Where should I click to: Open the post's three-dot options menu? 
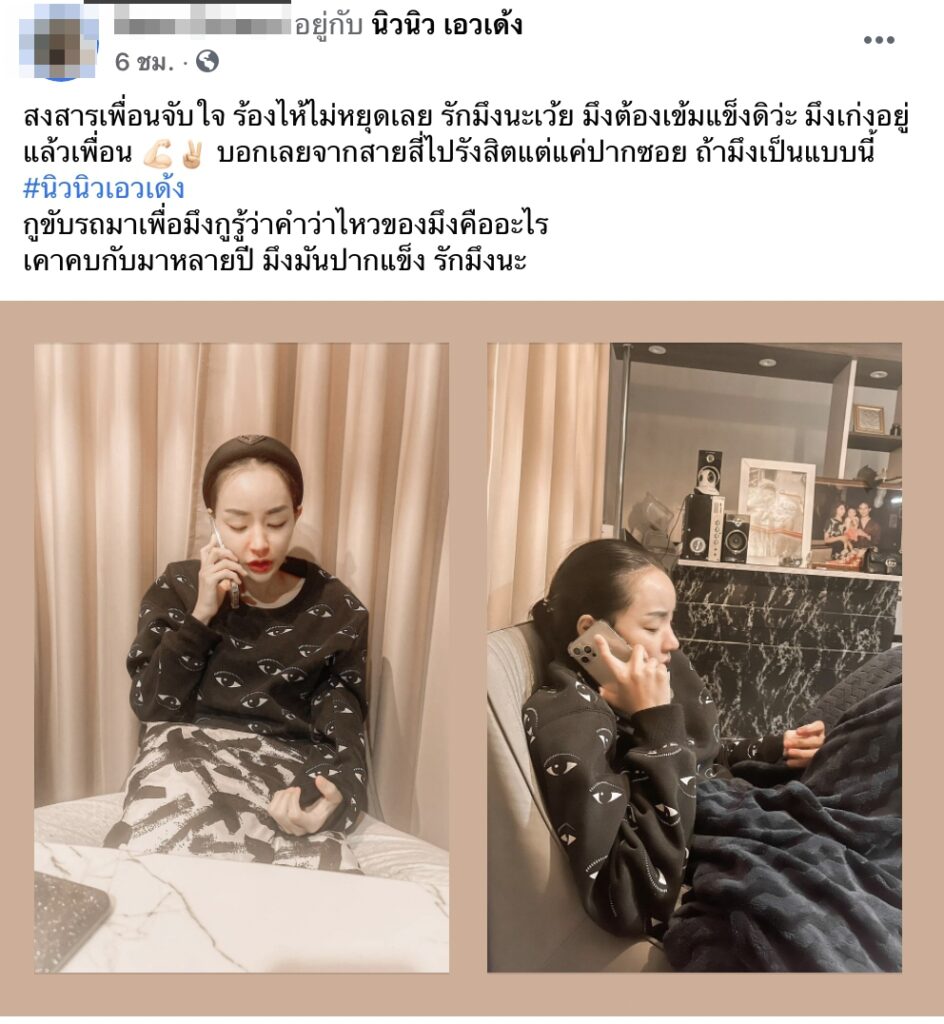coord(878,40)
